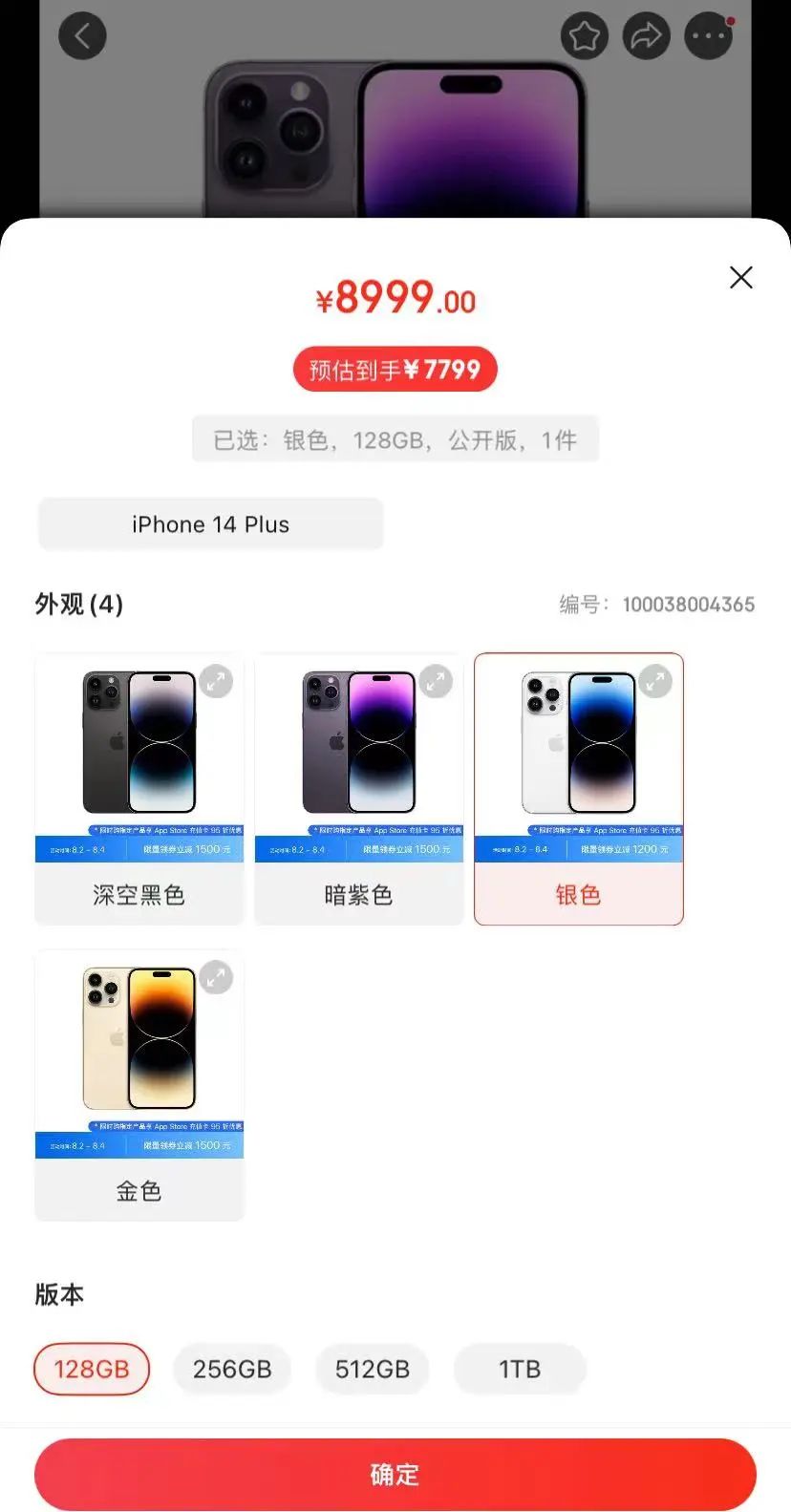Viewport: 791px width, 1512px height.
Task: Choose the 深空黑色 color option
Action: click(139, 893)
